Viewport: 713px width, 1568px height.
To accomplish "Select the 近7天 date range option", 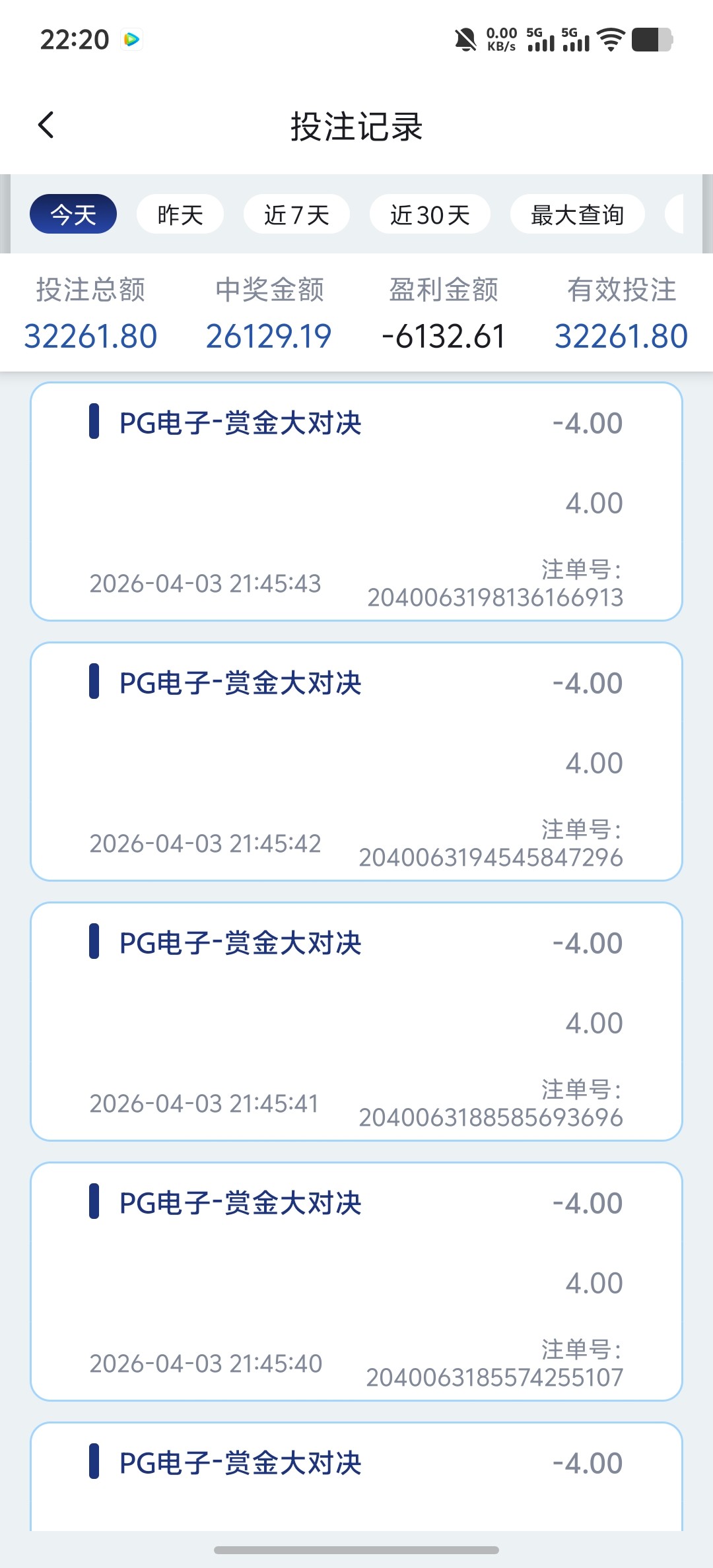I will point(297,214).
